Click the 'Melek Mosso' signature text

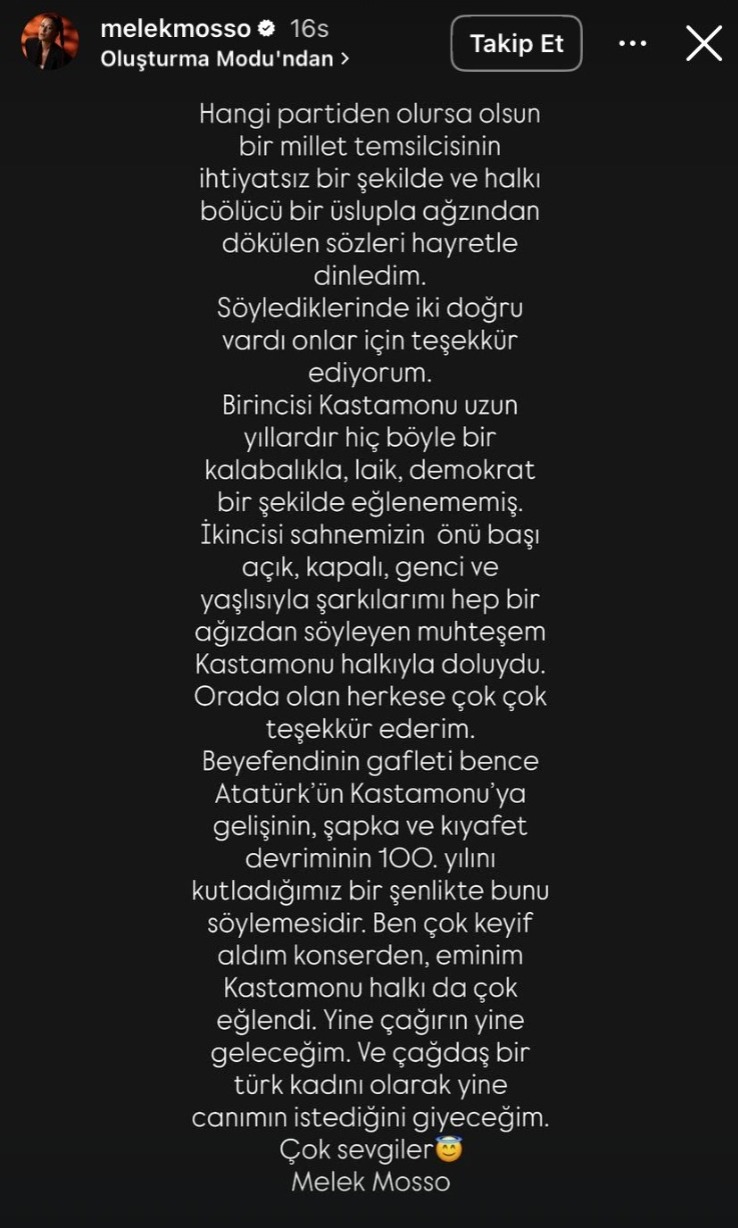[x=370, y=1181]
